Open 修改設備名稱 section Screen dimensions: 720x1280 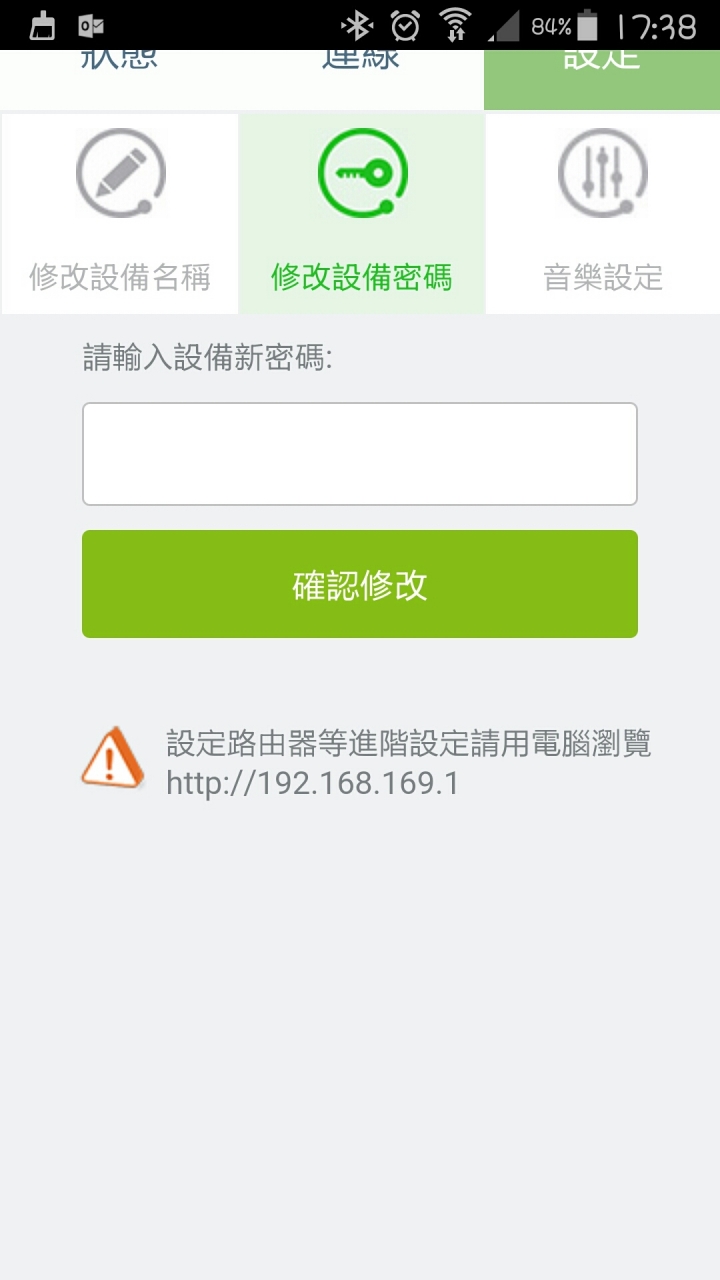click(x=120, y=214)
